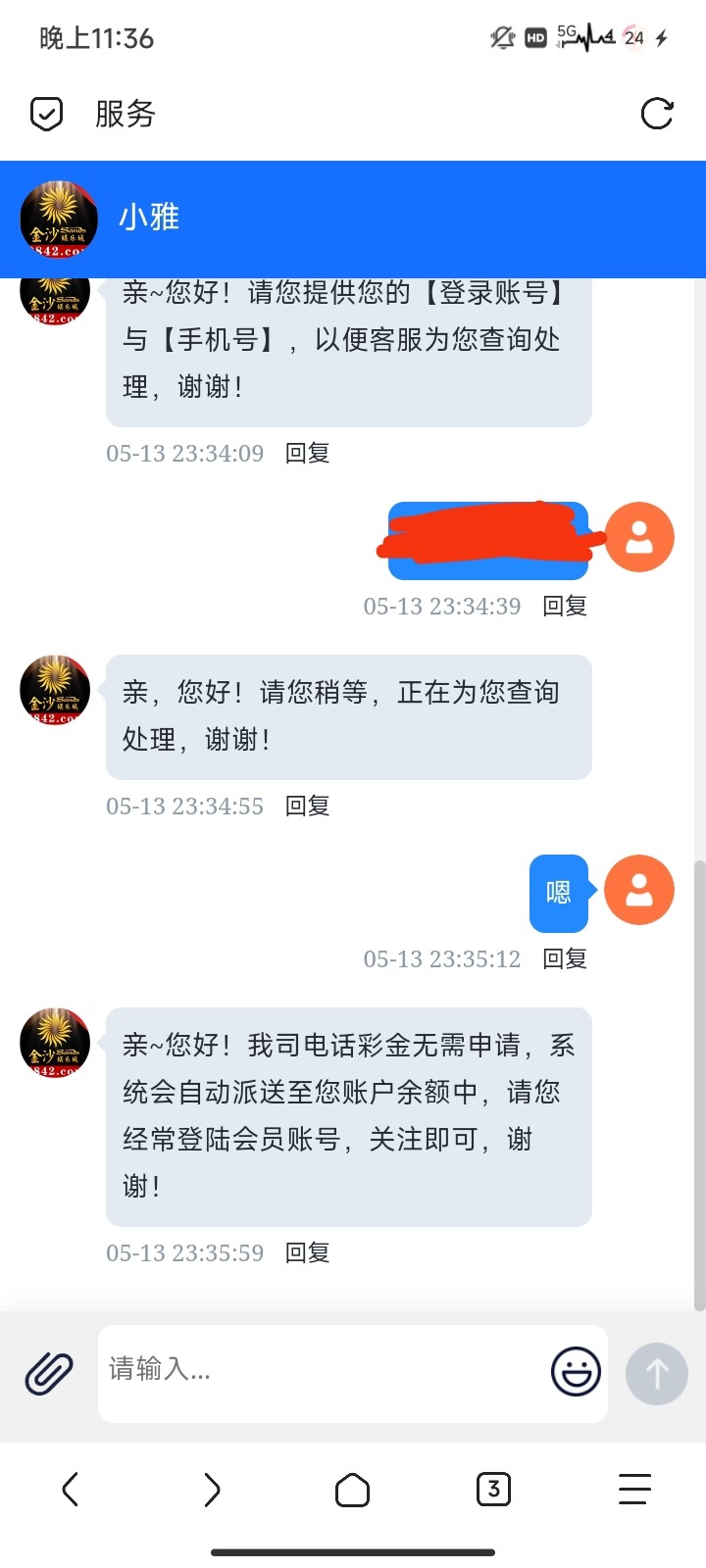Send the message with arrow button
This screenshot has width=706, height=1568.
click(656, 1373)
